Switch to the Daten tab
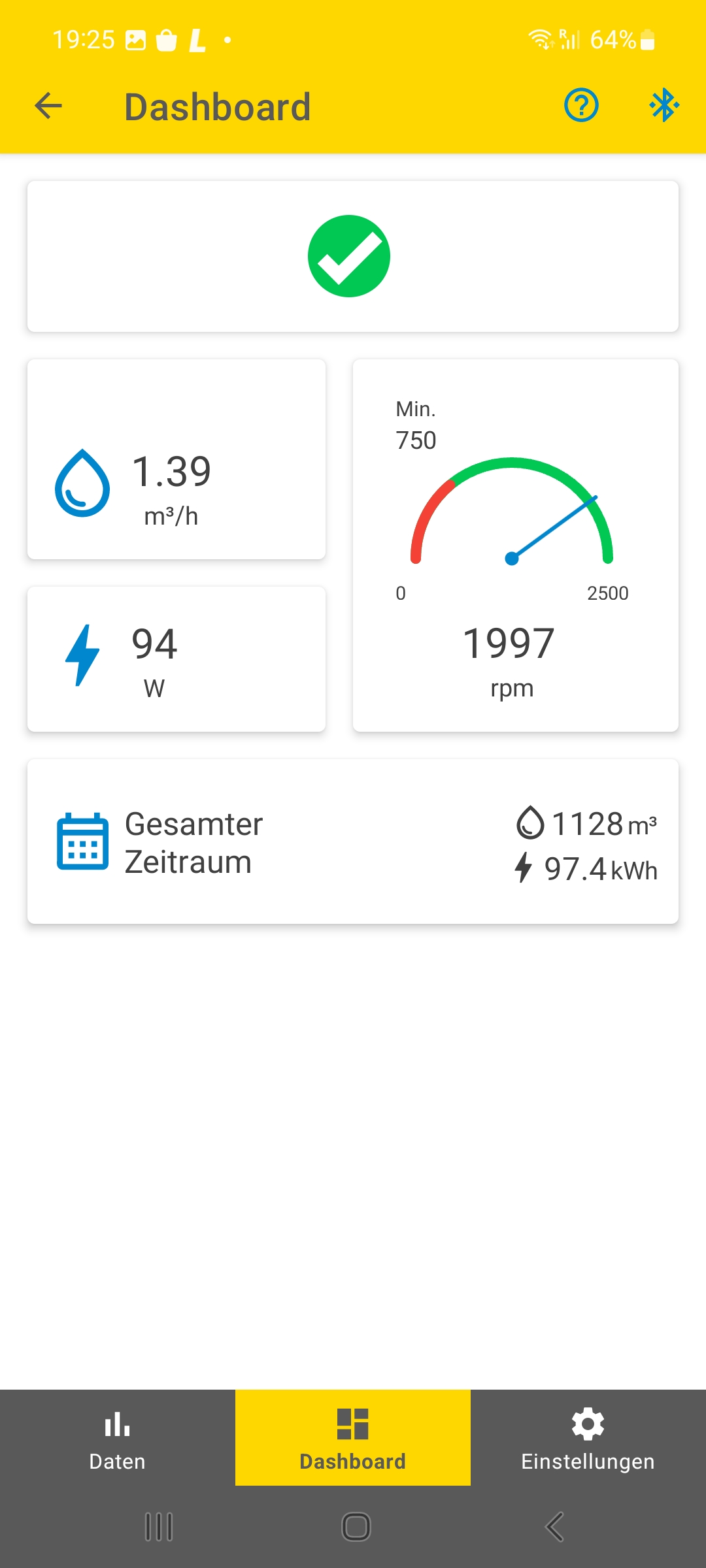 point(118,1437)
